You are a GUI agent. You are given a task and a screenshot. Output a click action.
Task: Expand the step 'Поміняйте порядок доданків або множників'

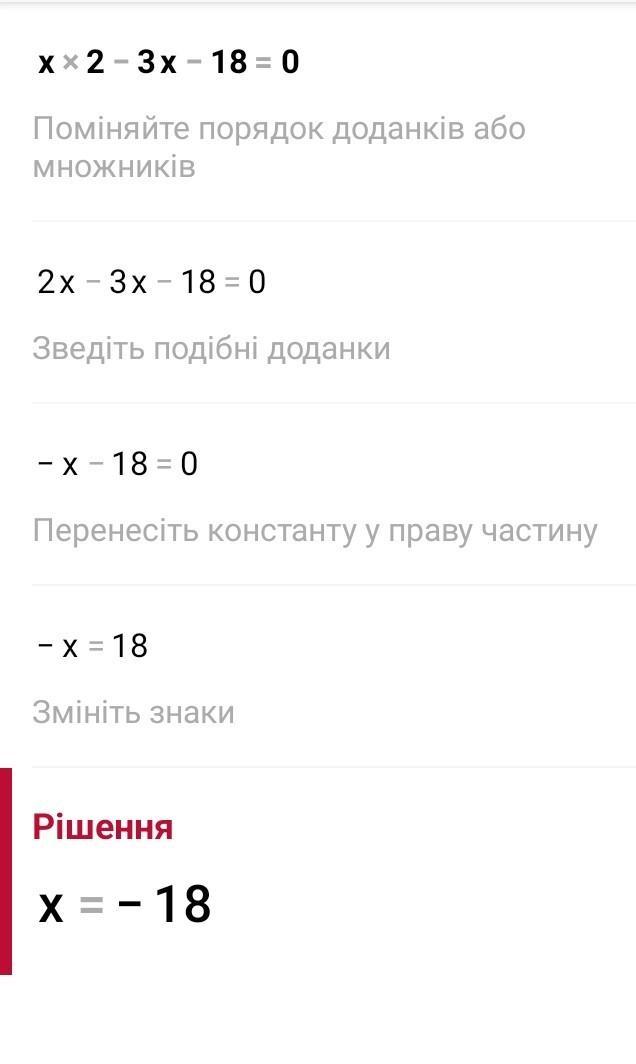tap(278, 147)
